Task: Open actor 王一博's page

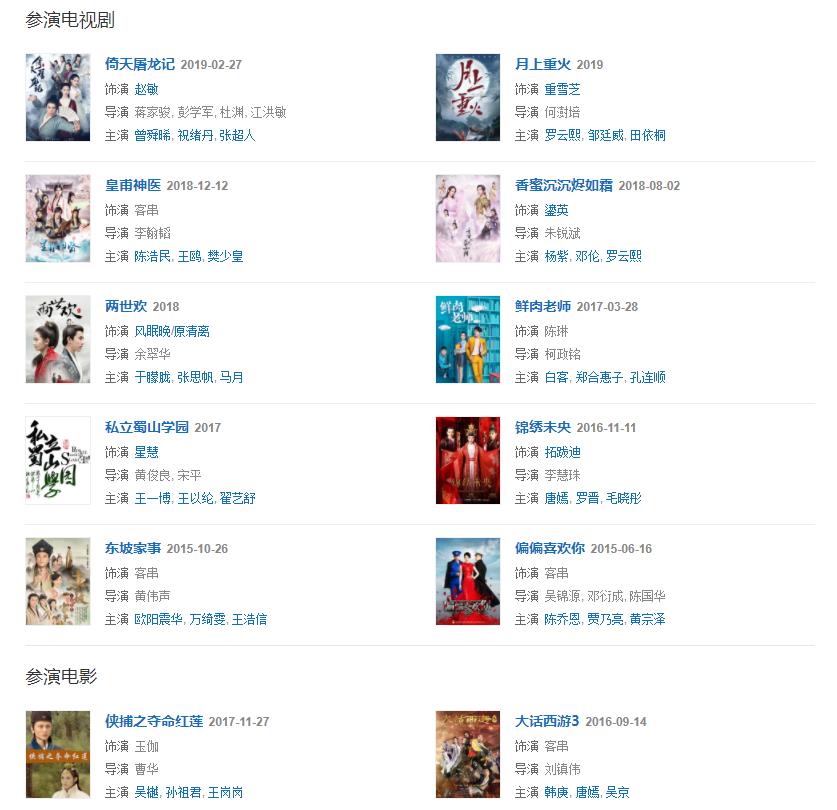Action: [152, 498]
